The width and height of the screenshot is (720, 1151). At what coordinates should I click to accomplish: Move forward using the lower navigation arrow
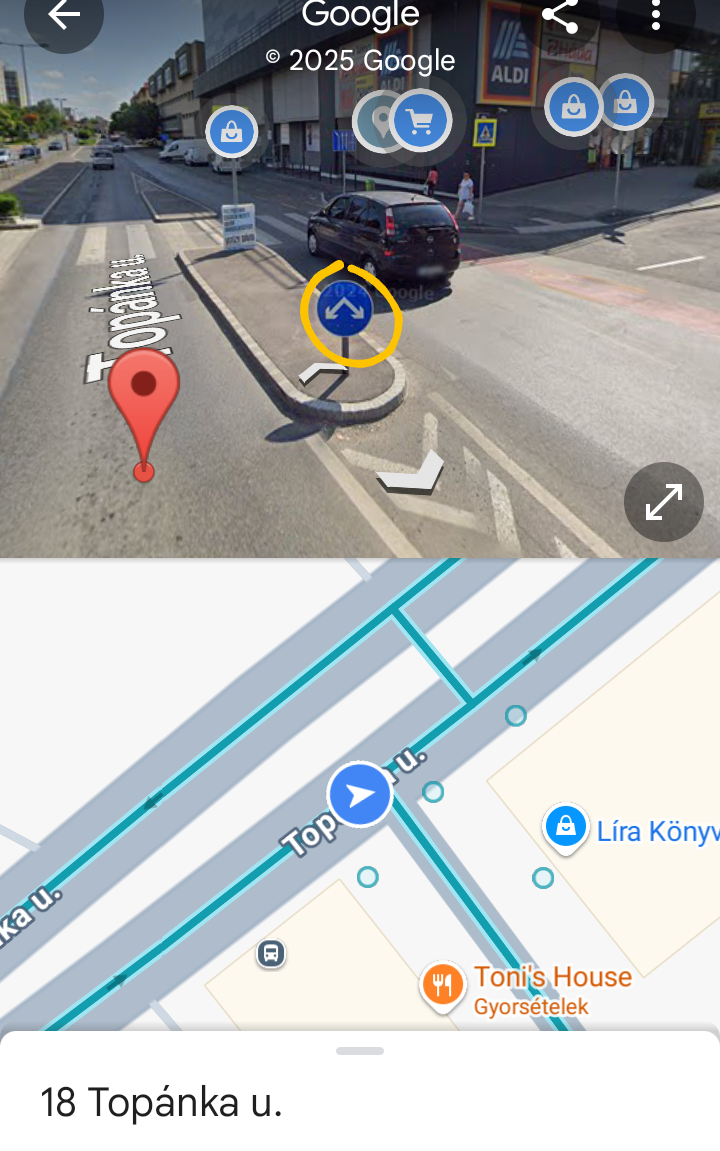(412, 474)
